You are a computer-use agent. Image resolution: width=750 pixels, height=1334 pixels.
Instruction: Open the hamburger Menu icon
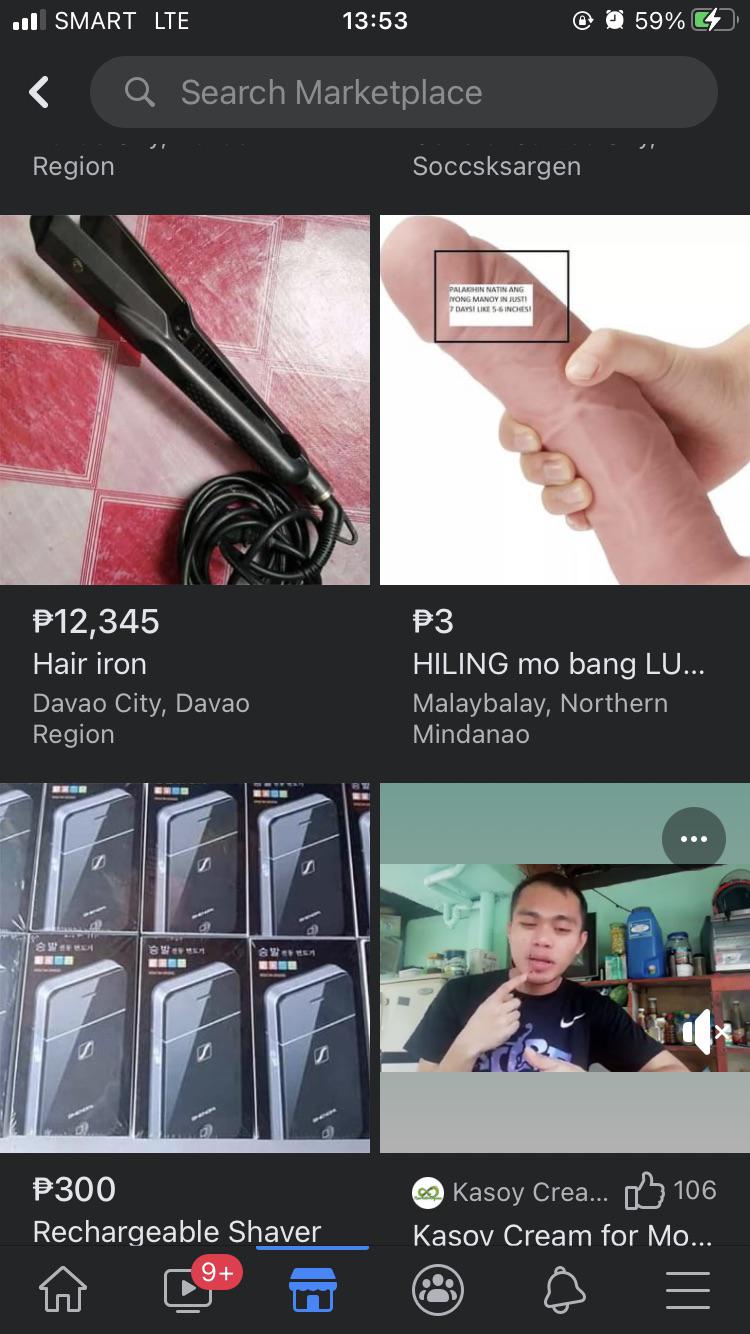pyautogui.click(x=688, y=1289)
